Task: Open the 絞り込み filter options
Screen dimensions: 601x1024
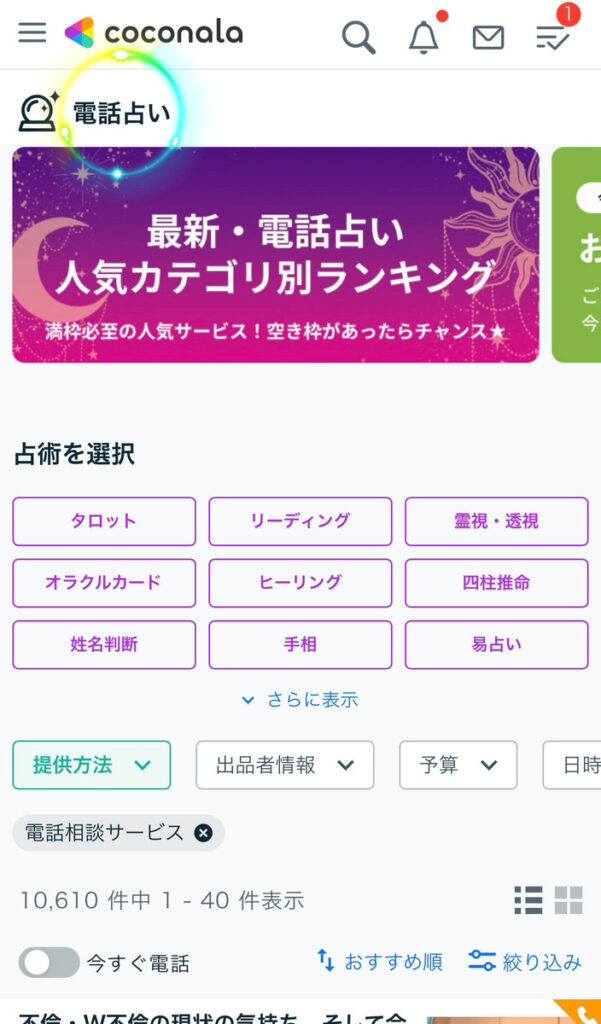Action: tap(525, 961)
